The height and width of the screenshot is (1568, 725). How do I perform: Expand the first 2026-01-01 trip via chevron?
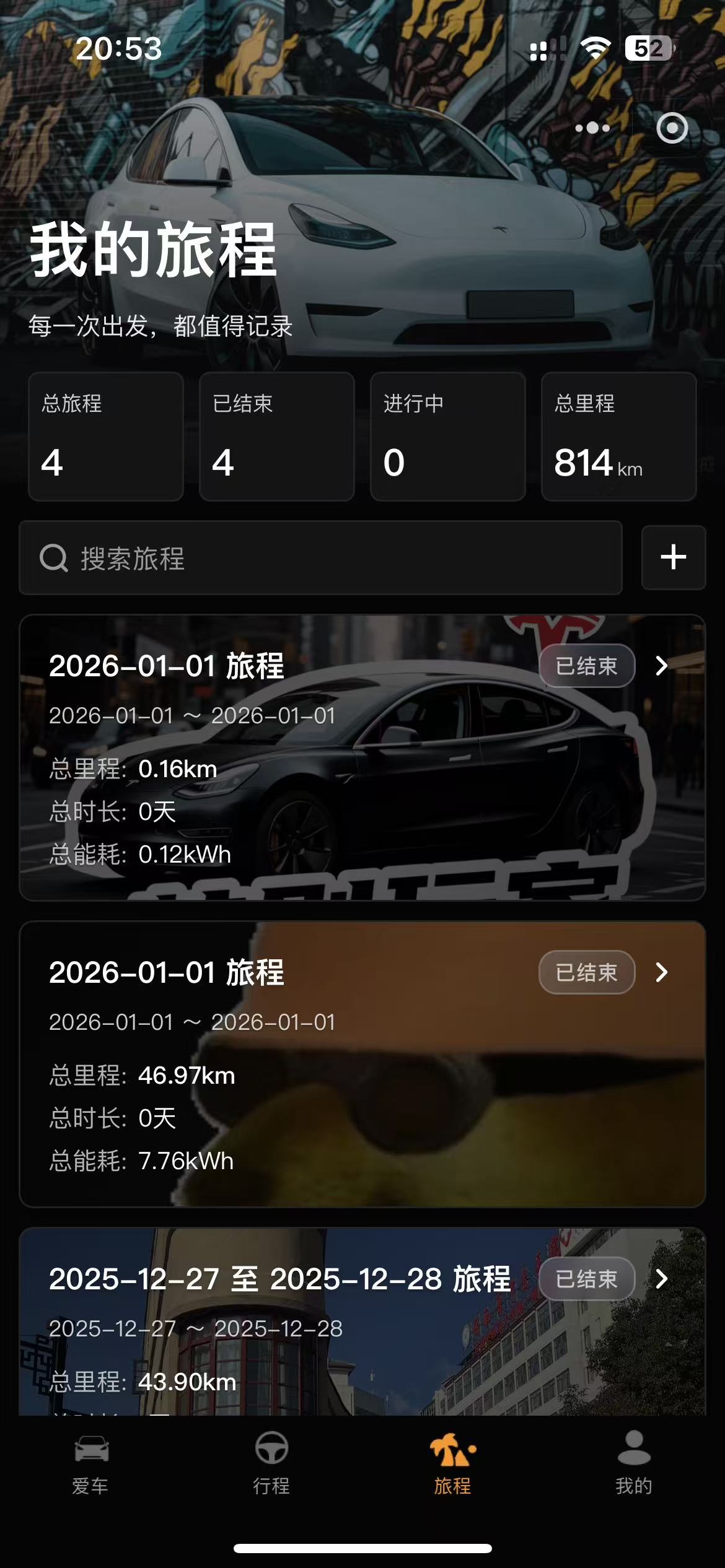pos(662,666)
